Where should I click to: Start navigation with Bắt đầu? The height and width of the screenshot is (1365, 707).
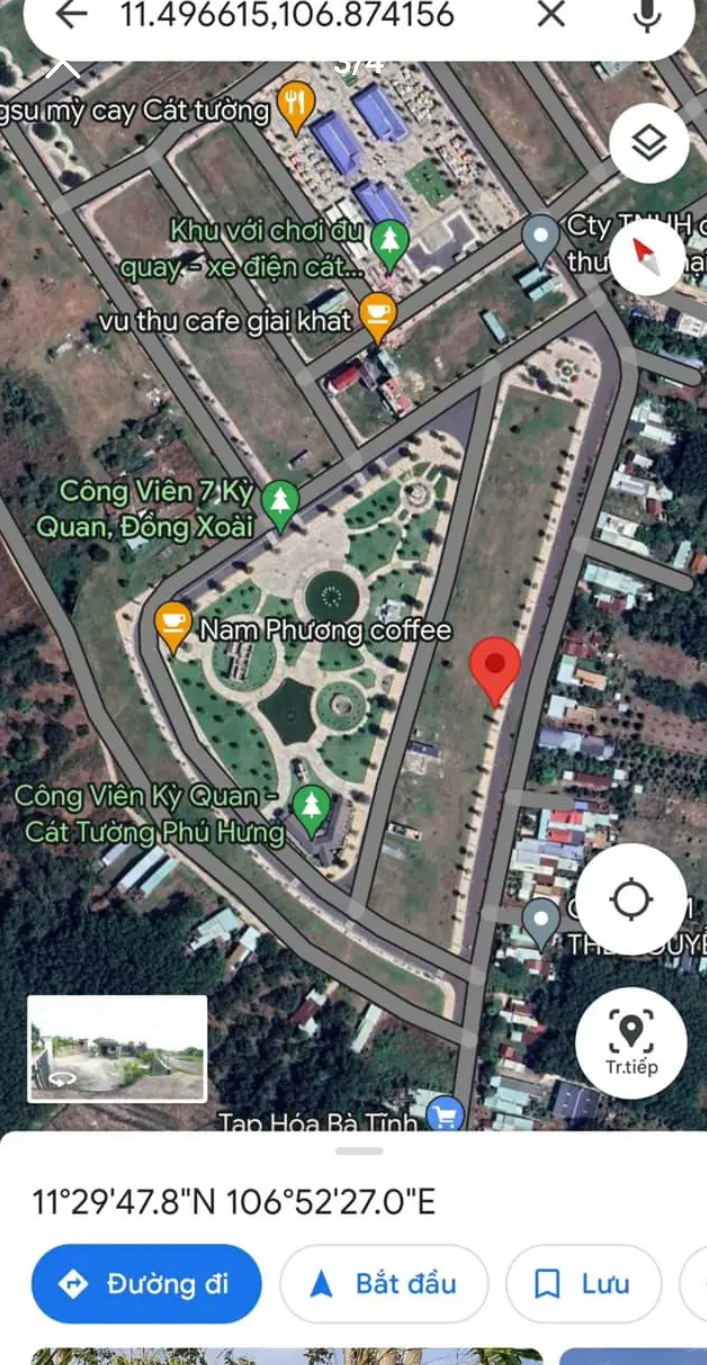point(384,1284)
